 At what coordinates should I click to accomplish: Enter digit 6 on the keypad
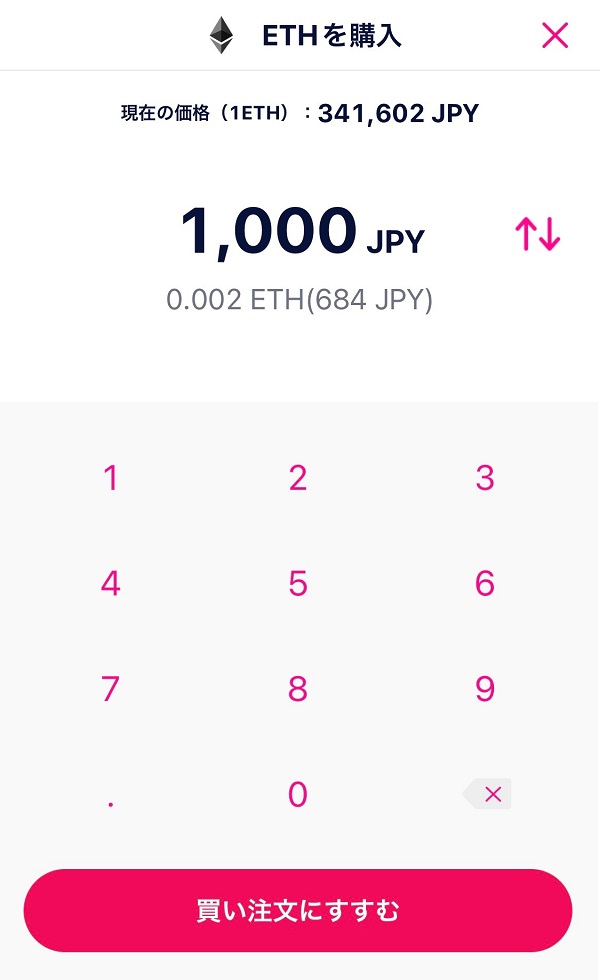[x=484, y=583]
